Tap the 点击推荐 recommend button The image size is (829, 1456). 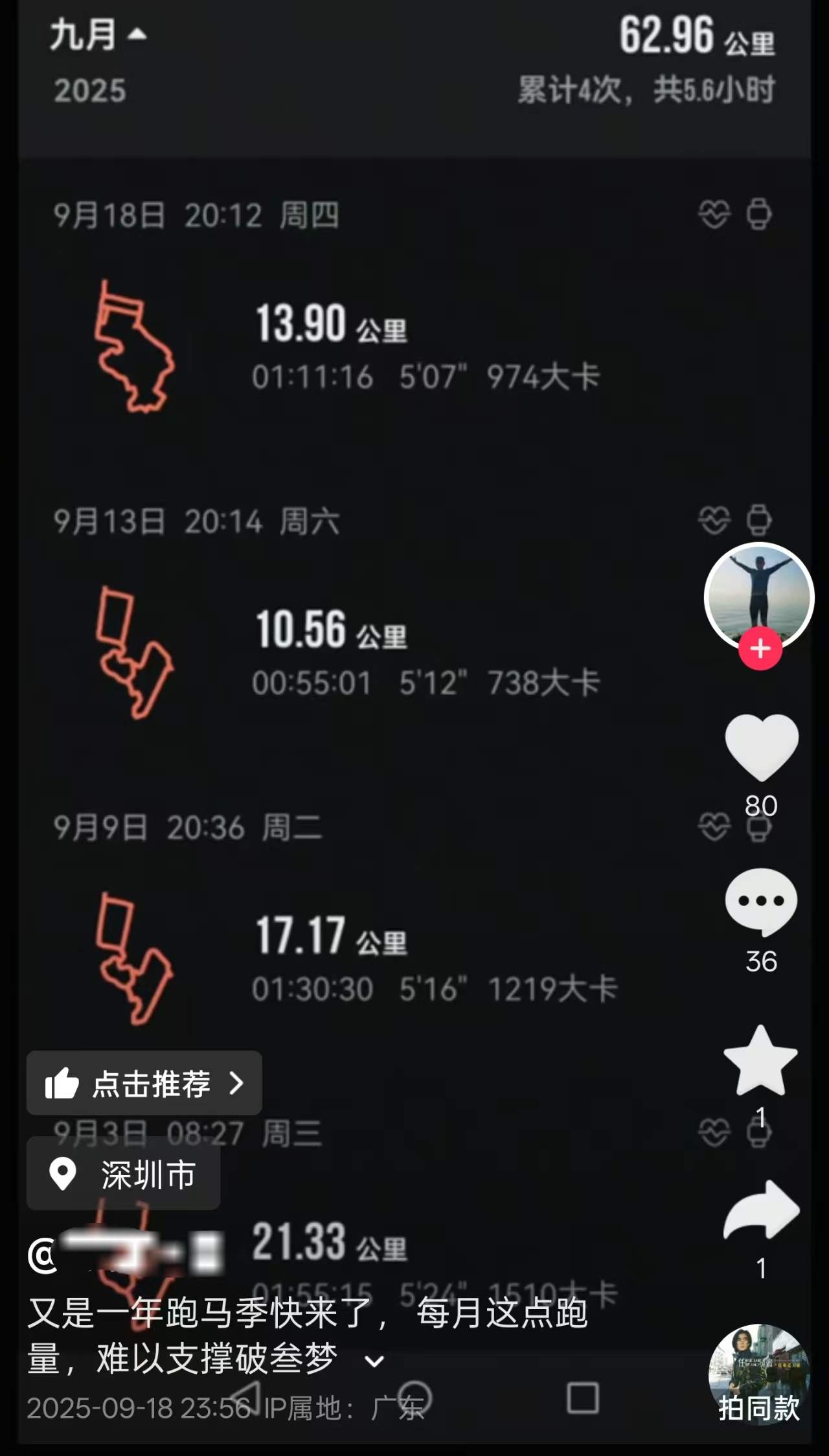point(144,1084)
